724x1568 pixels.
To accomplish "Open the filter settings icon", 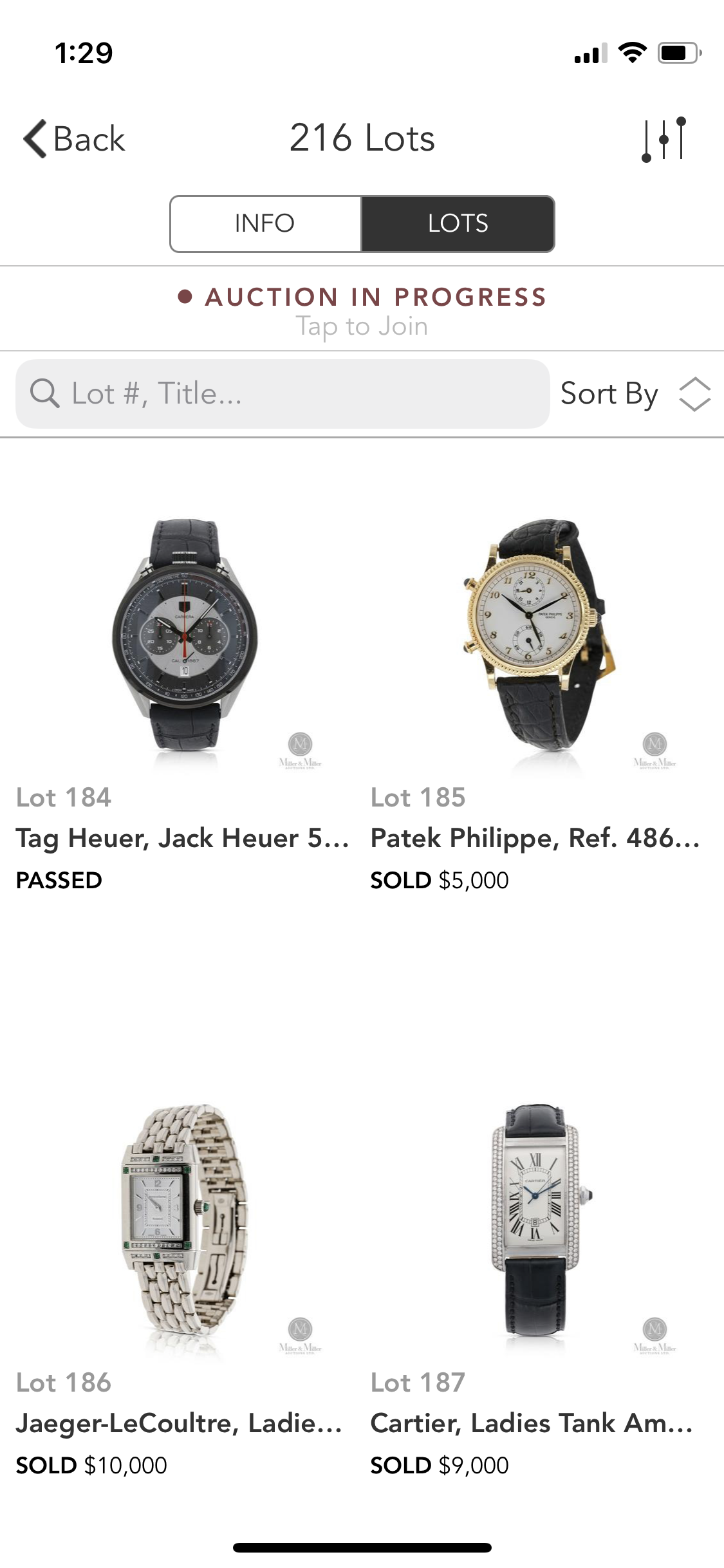I will 664,139.
